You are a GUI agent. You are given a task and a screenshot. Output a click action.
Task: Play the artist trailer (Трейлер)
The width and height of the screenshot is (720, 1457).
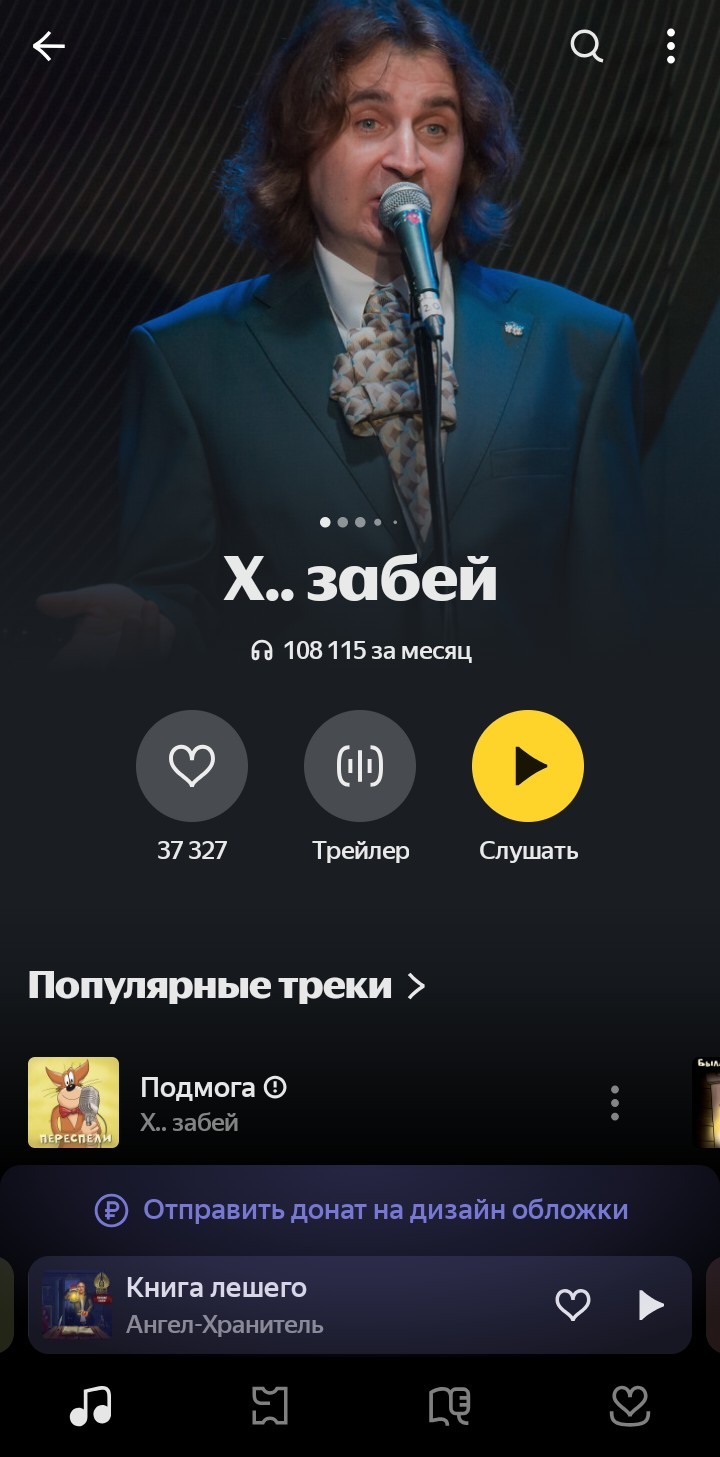[360, 766]
